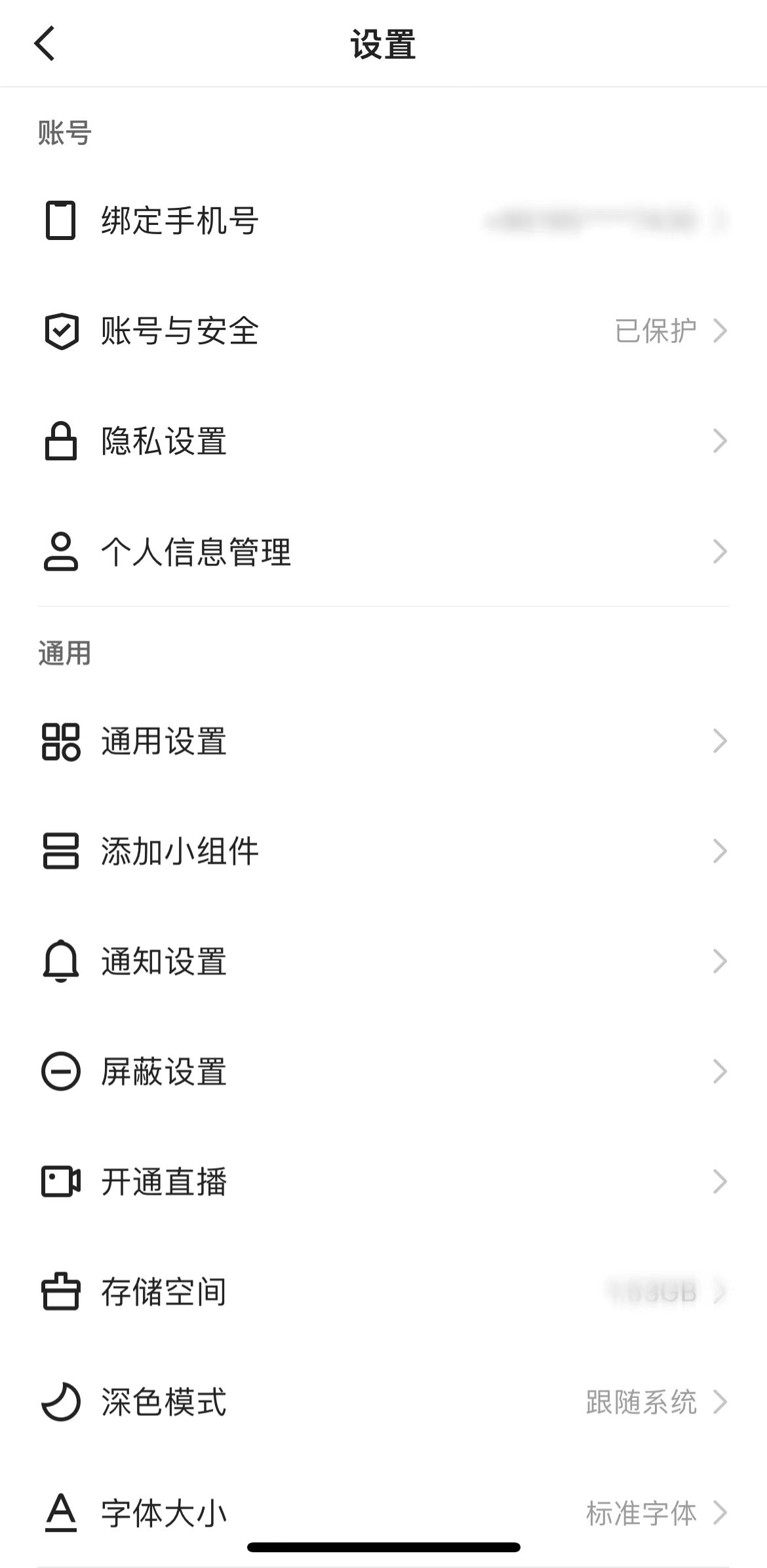Open 深色模式 showing 跟随系统
Viewport: 767px width, 1568px height.
click(x=328, y=1403)
